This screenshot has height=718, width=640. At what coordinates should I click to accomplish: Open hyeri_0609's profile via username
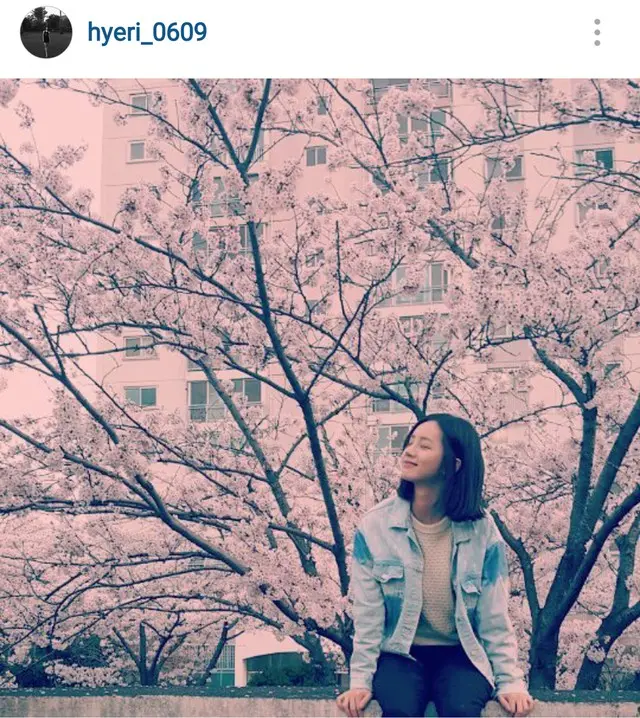(147, 32)
